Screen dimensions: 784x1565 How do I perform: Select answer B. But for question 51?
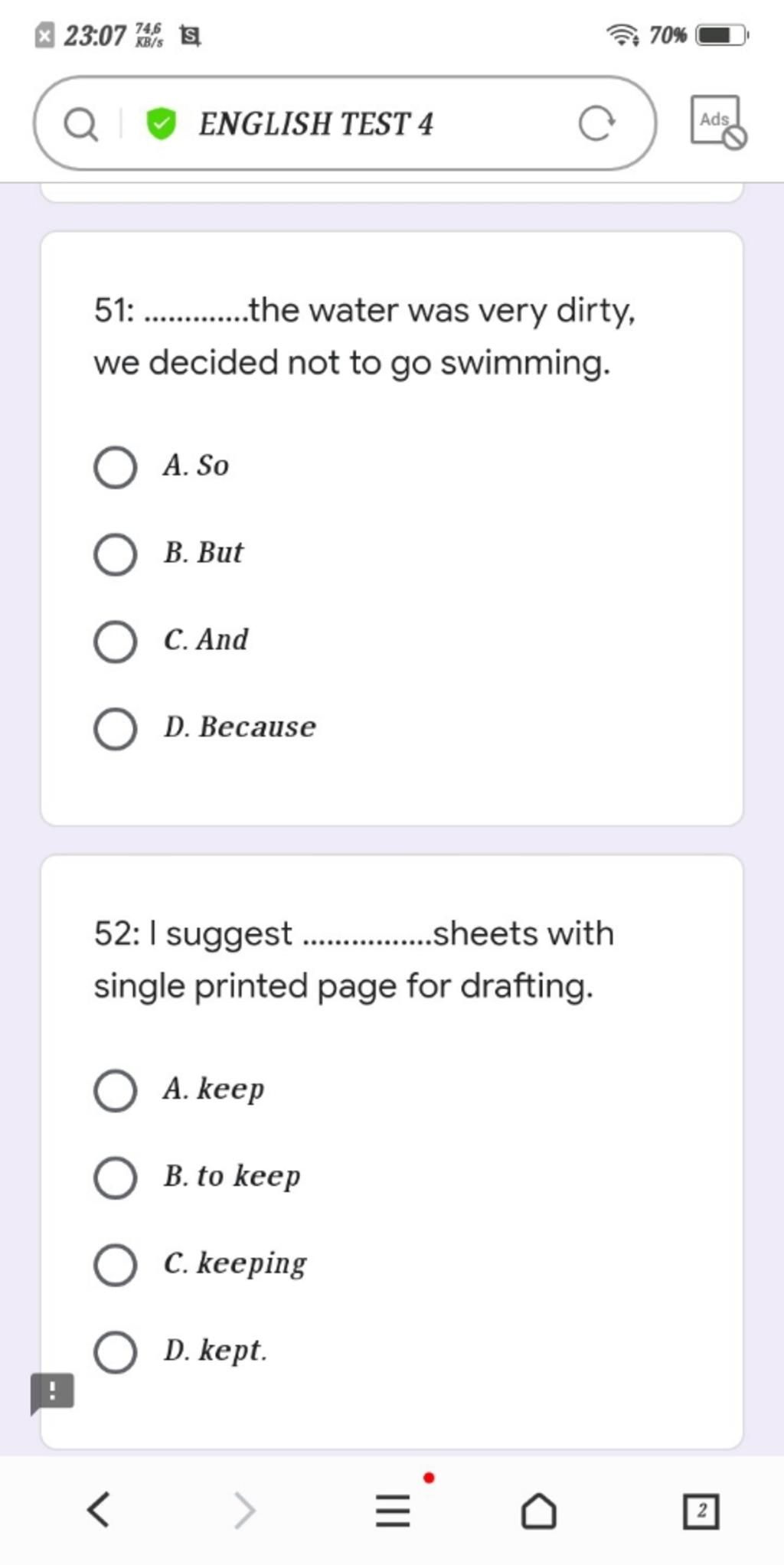(116, 554)
